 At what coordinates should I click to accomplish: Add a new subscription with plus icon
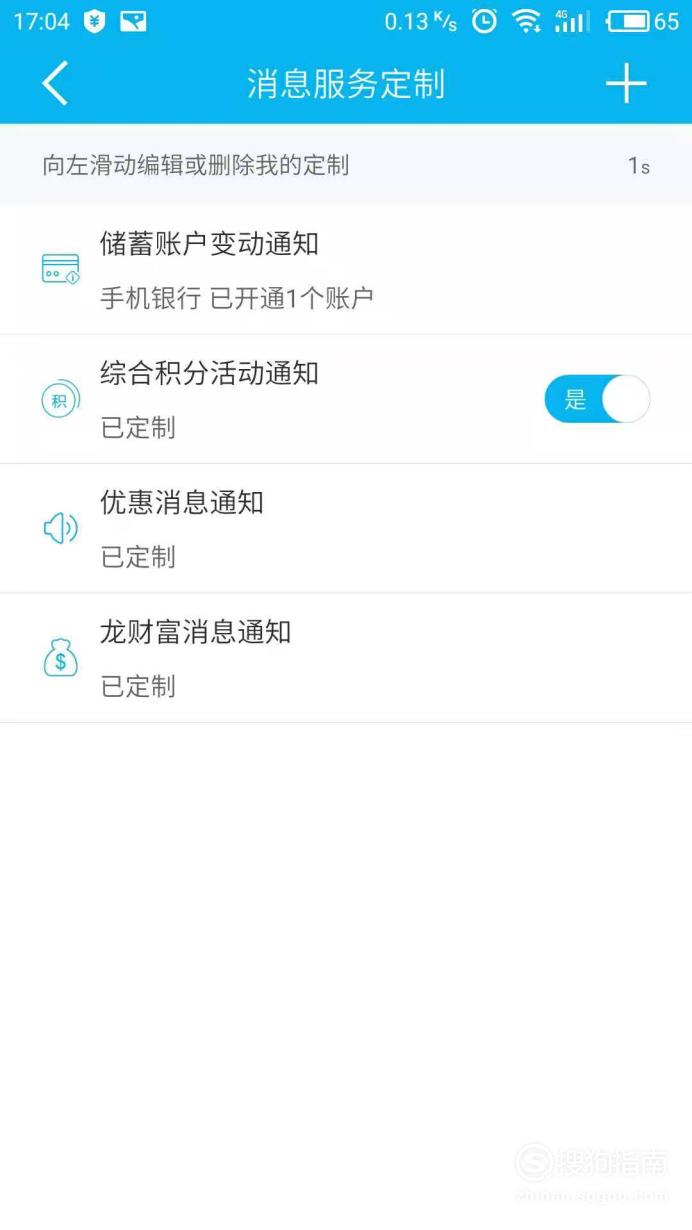[x=626, y=84]
